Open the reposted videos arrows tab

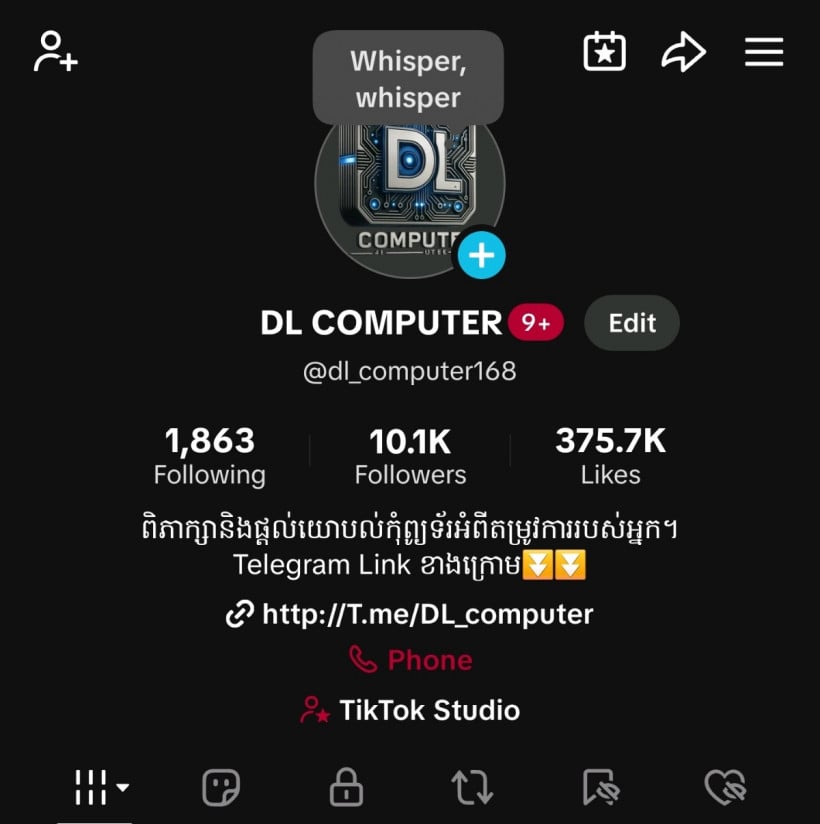coord(470,787)
